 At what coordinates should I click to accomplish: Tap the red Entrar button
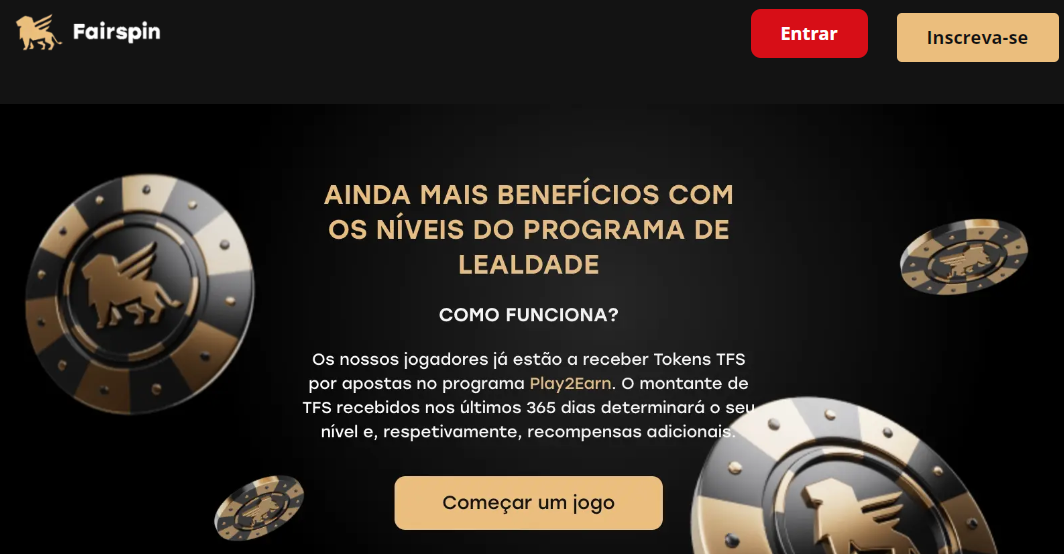[808, 34]
